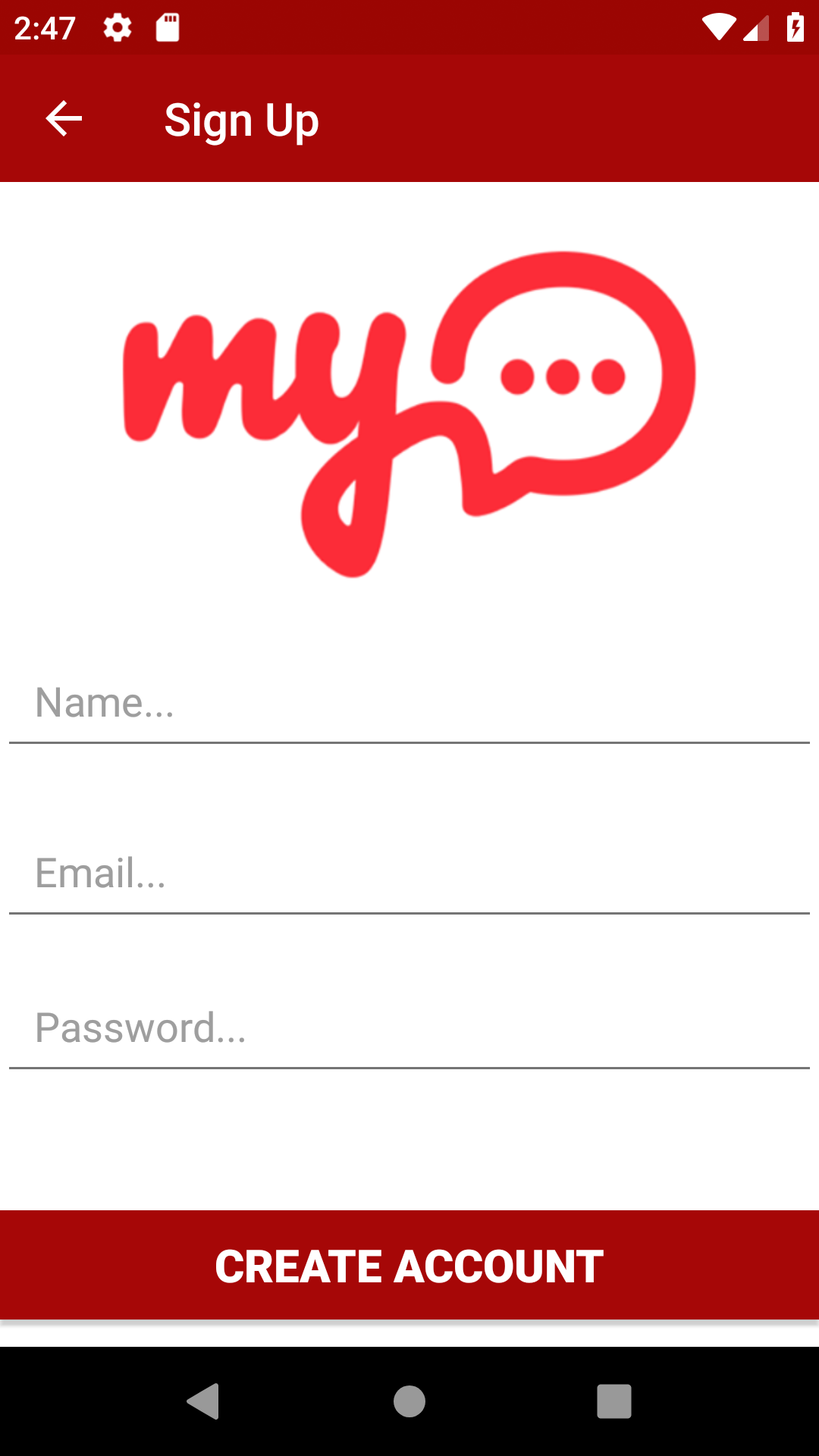Focus the Name input field
This screenshot has width=819, height=1456.
(x=409, y=703)
